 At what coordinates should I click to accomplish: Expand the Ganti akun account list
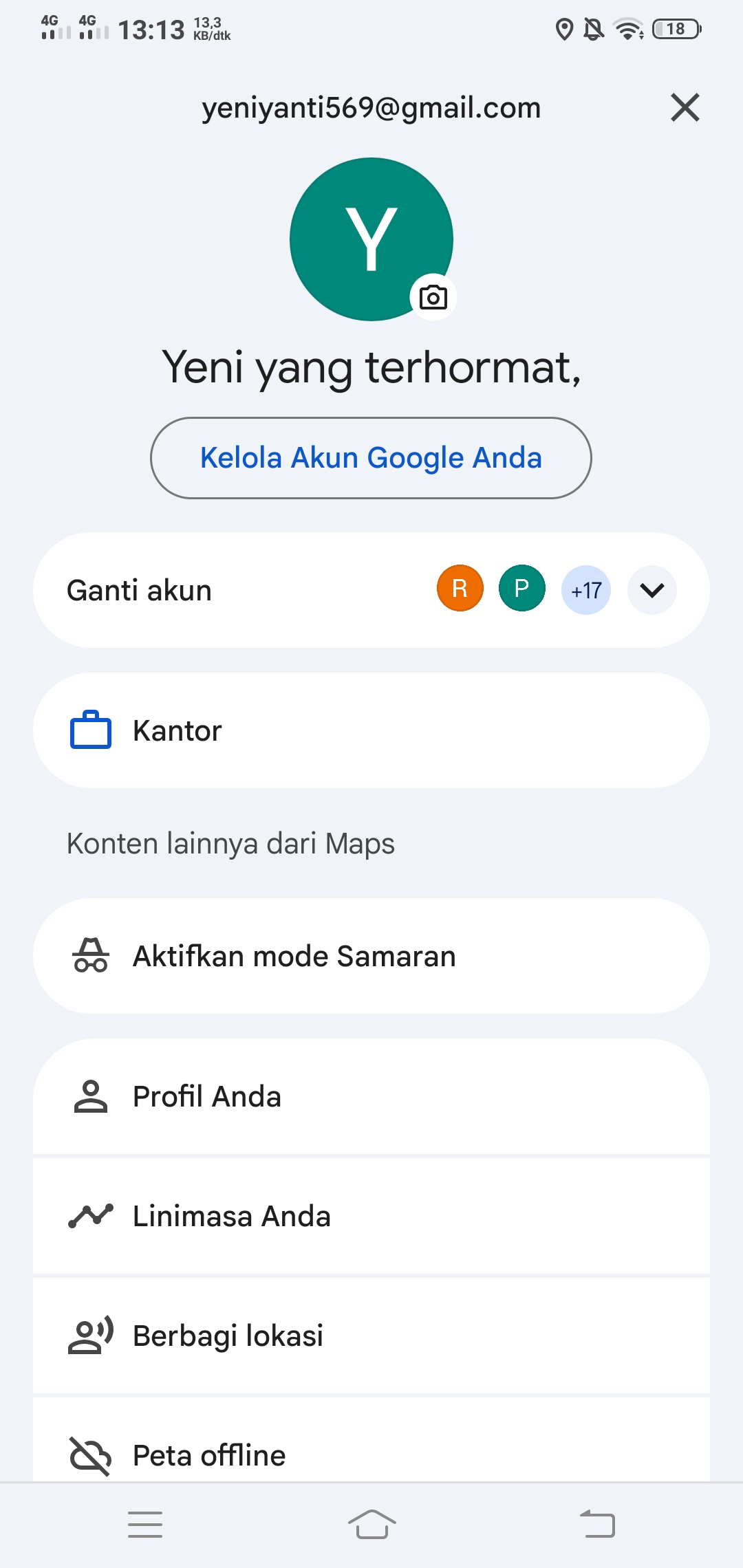[x=652, y=590]
